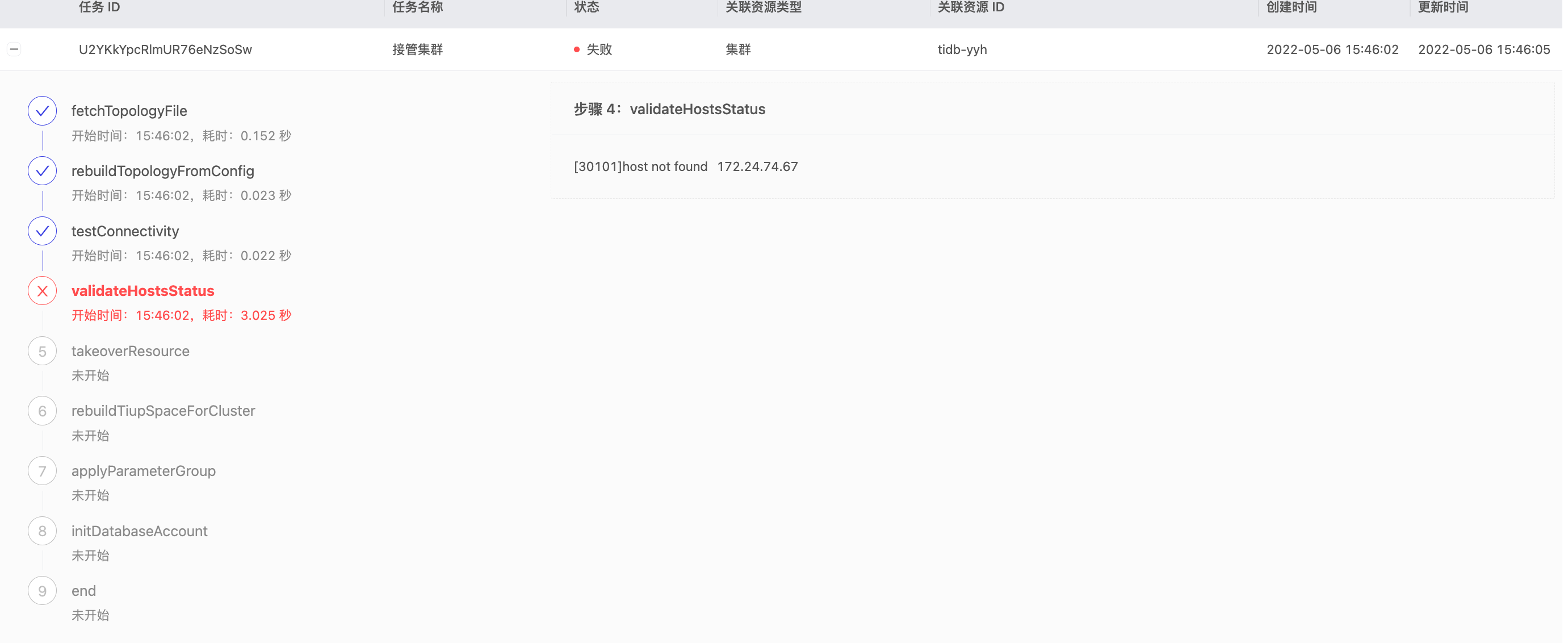Viewport: 1568px width, 643px height.
Task: Select the failed validateHostsStatus step
Action: (x=142, y=291)
